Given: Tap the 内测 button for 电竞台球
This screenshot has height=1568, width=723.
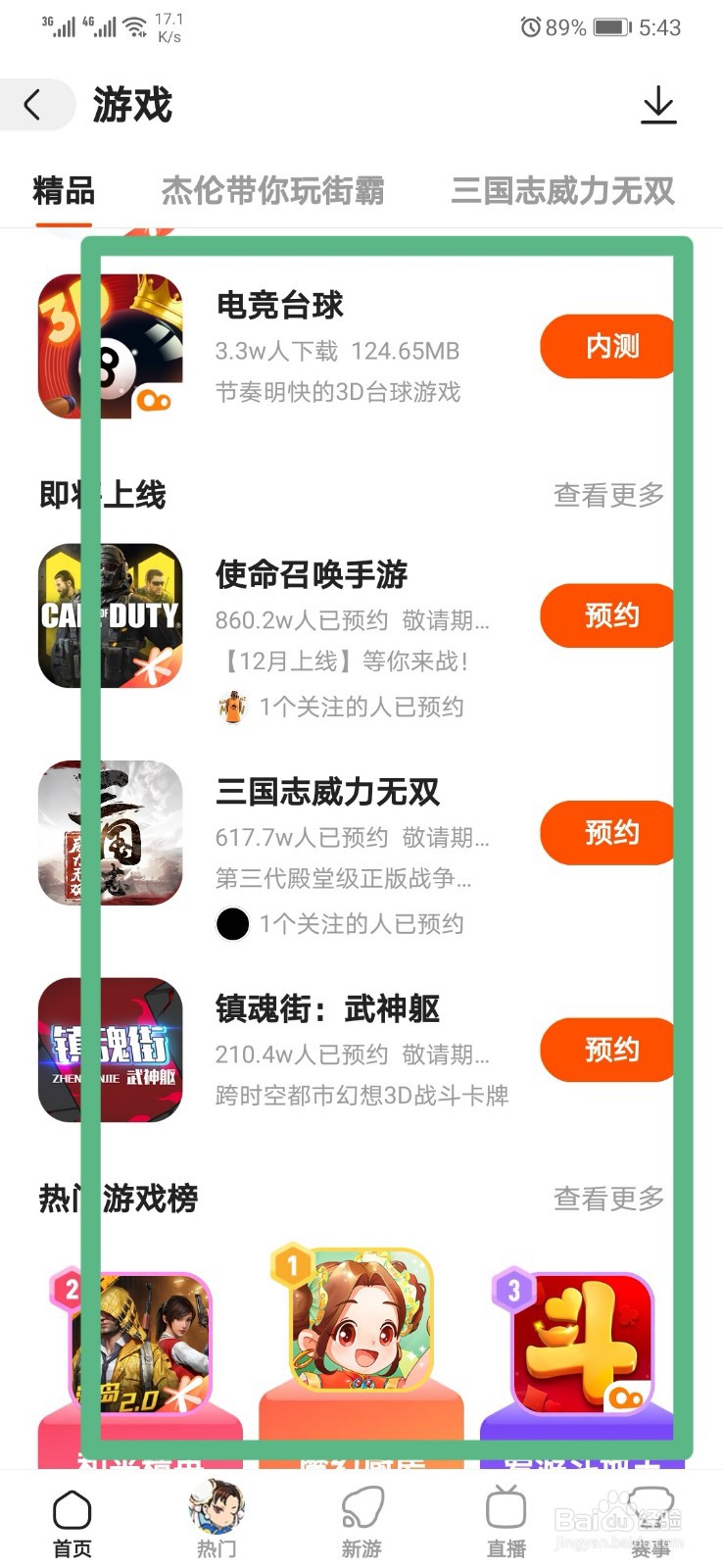Looking at the screenshot, I should [606, 346].
